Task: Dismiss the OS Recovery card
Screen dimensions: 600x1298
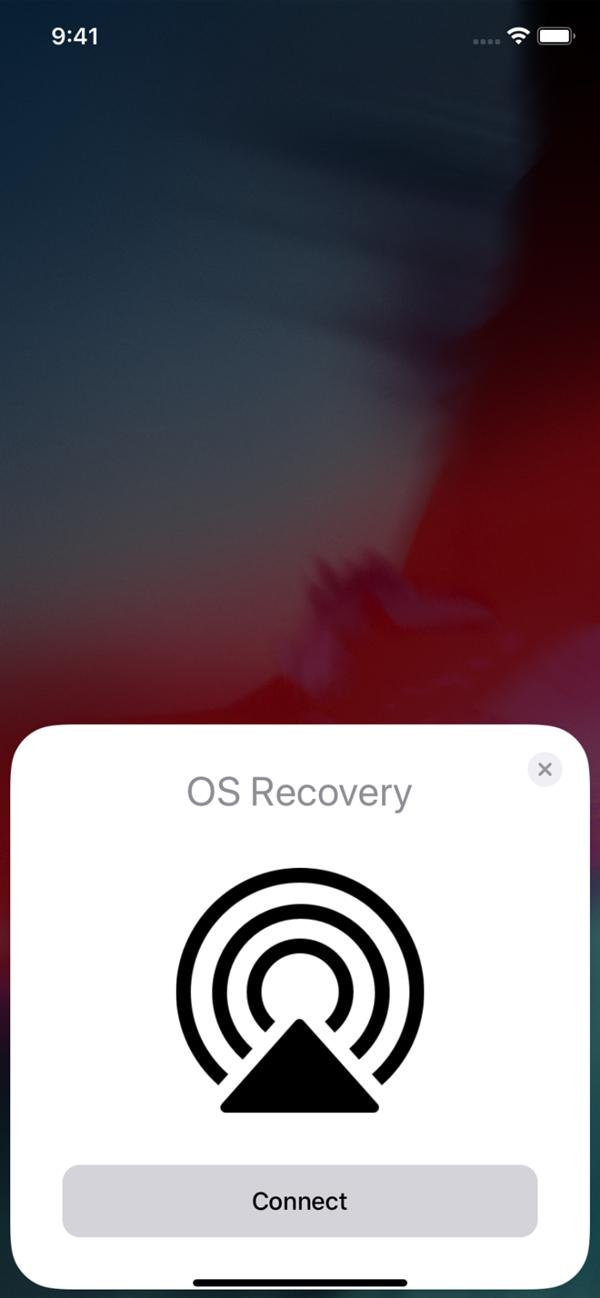Action: [x=545, y=769]
